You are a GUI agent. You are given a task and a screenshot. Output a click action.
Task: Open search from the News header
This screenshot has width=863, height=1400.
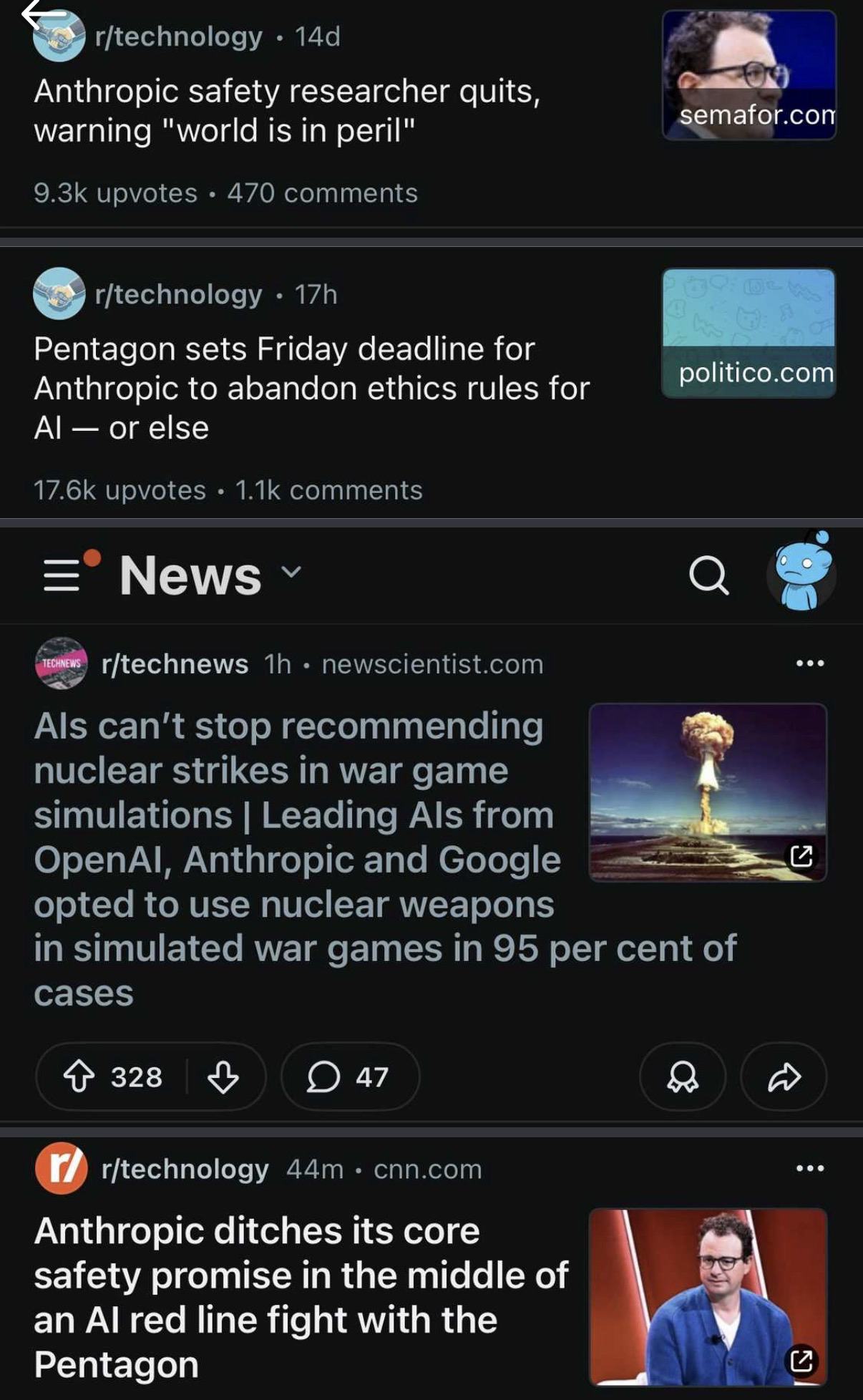[708, 575]
